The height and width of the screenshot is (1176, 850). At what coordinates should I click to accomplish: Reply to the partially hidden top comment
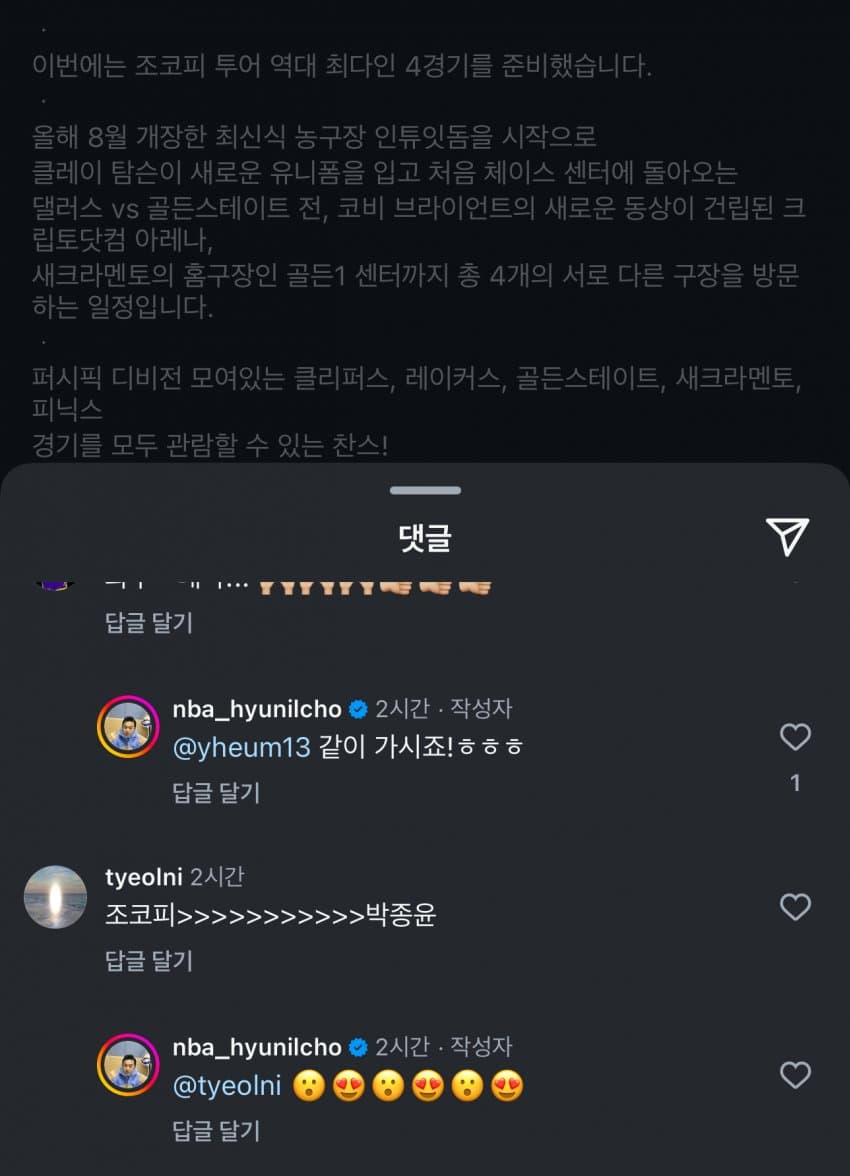coord(148,622)
